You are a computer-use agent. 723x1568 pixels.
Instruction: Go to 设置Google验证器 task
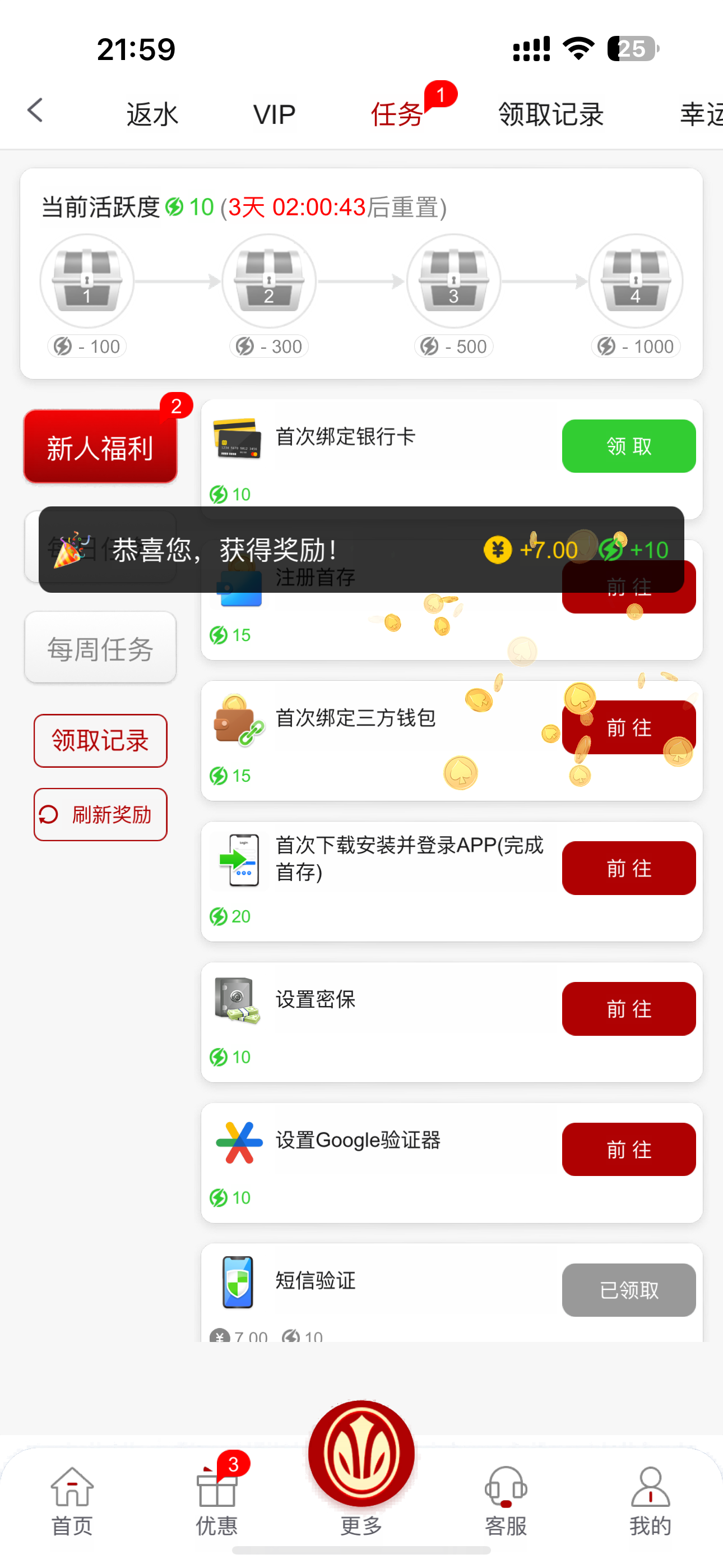628,1149
